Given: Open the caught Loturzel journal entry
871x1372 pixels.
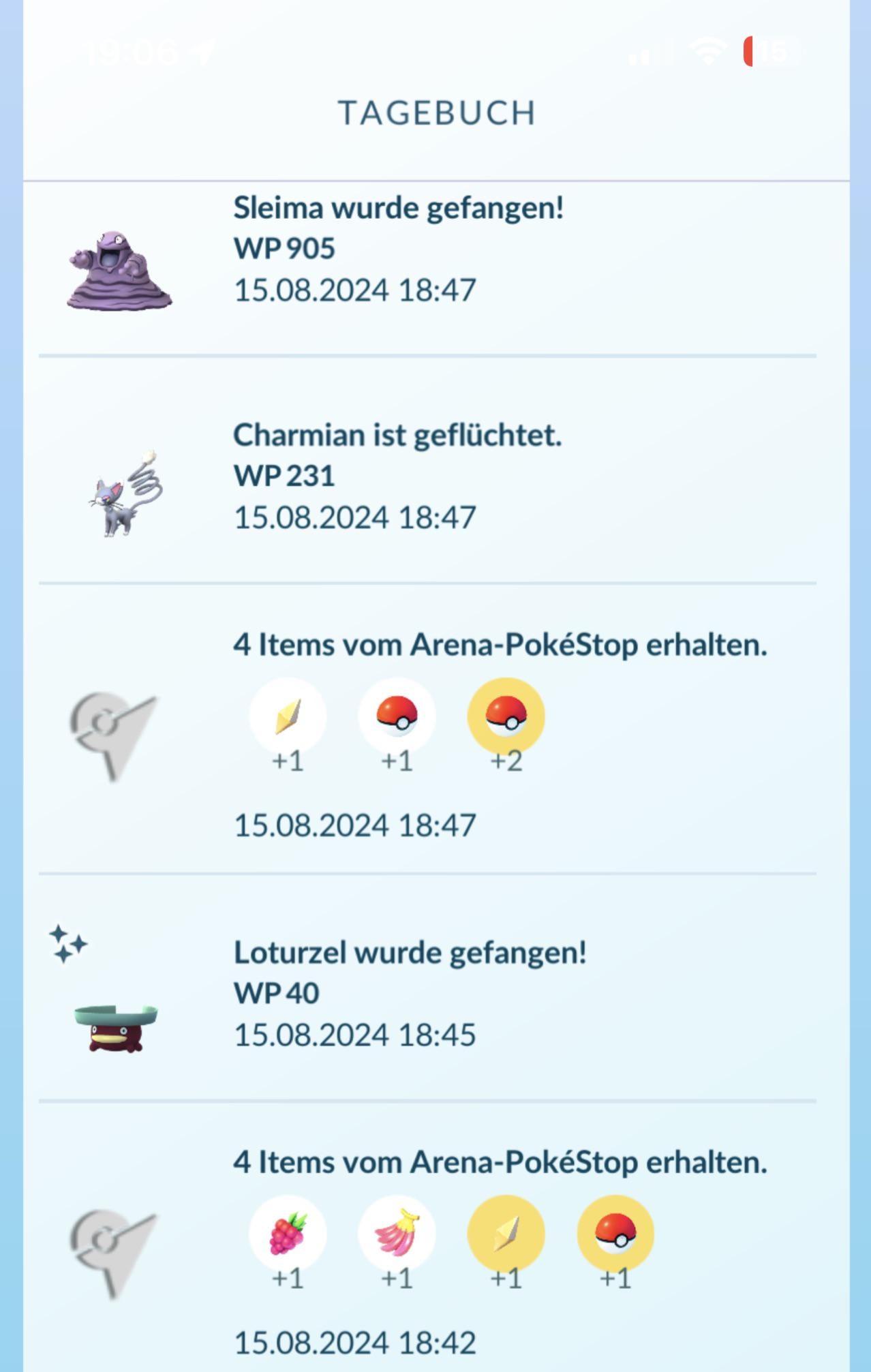Looking at the screenshot, I should point(409,994).
